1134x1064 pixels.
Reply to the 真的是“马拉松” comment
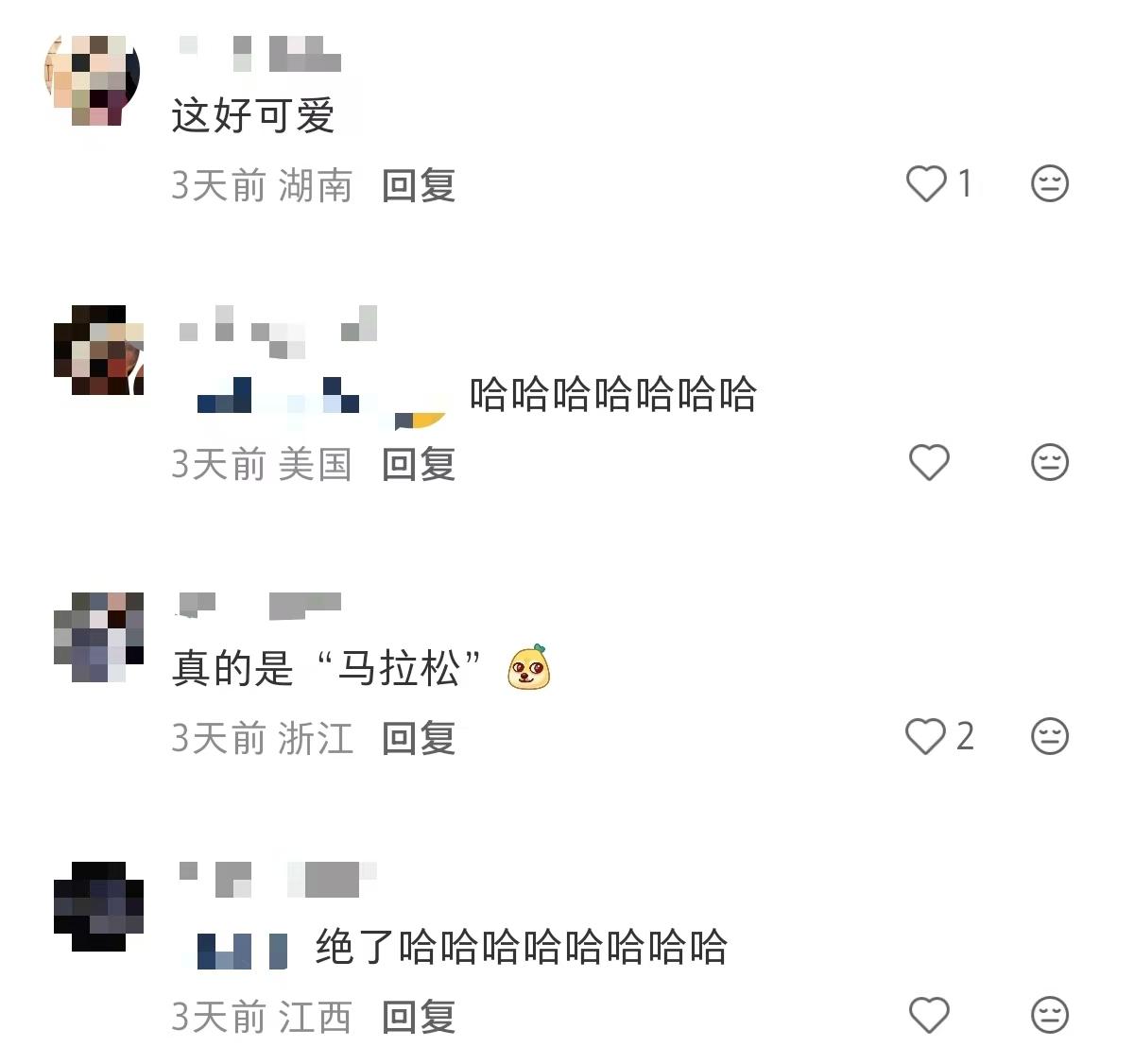pyautogui.click(x=419, y=739)
